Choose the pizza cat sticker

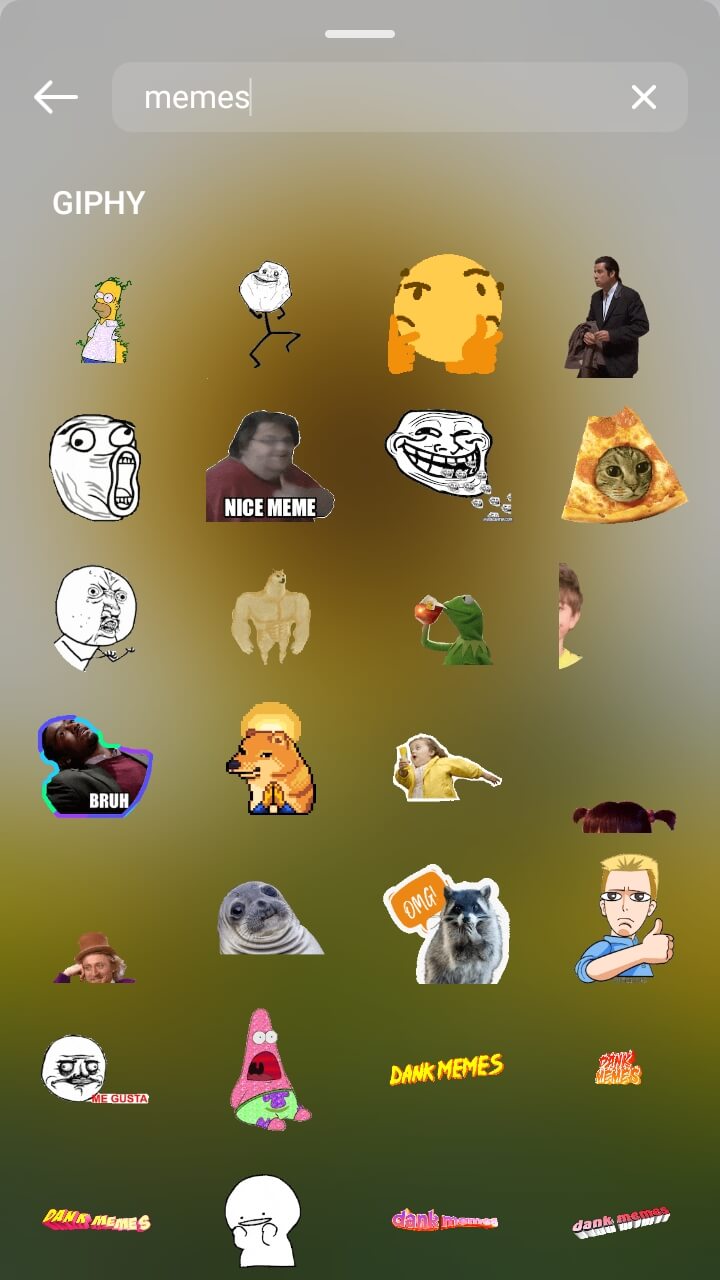click(x=623, y=466)
